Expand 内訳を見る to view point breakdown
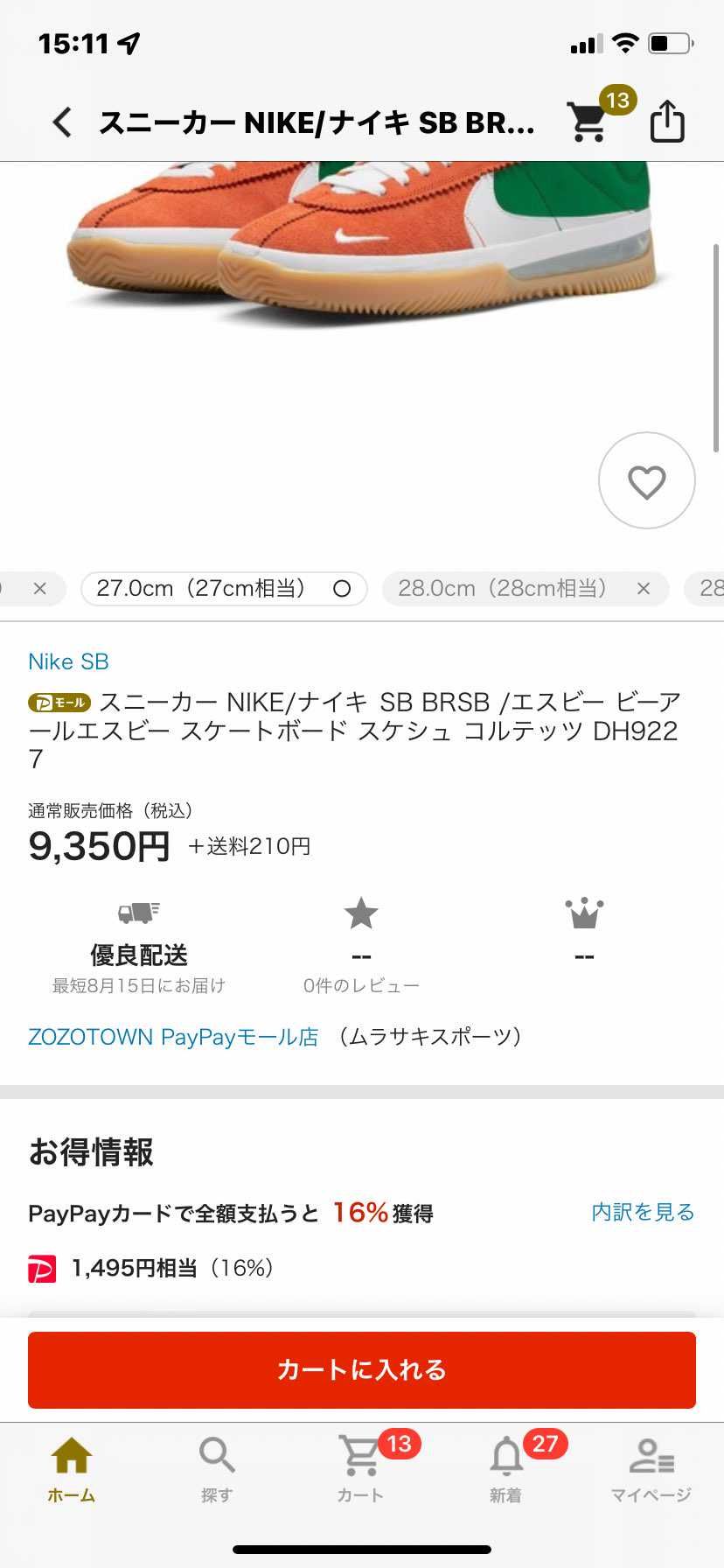This screenshot has width=724, height=1568. pos(643,1212)
